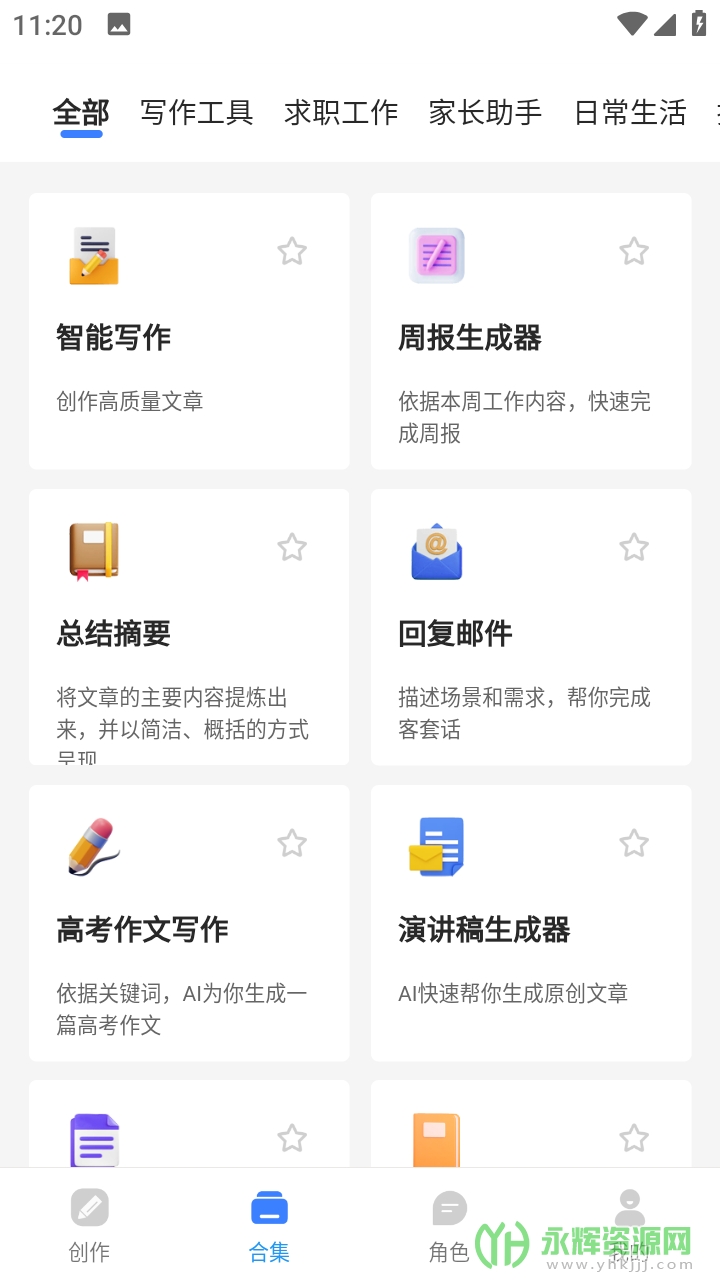Tap the 合集 bottom navigation item

(269, 1225)
